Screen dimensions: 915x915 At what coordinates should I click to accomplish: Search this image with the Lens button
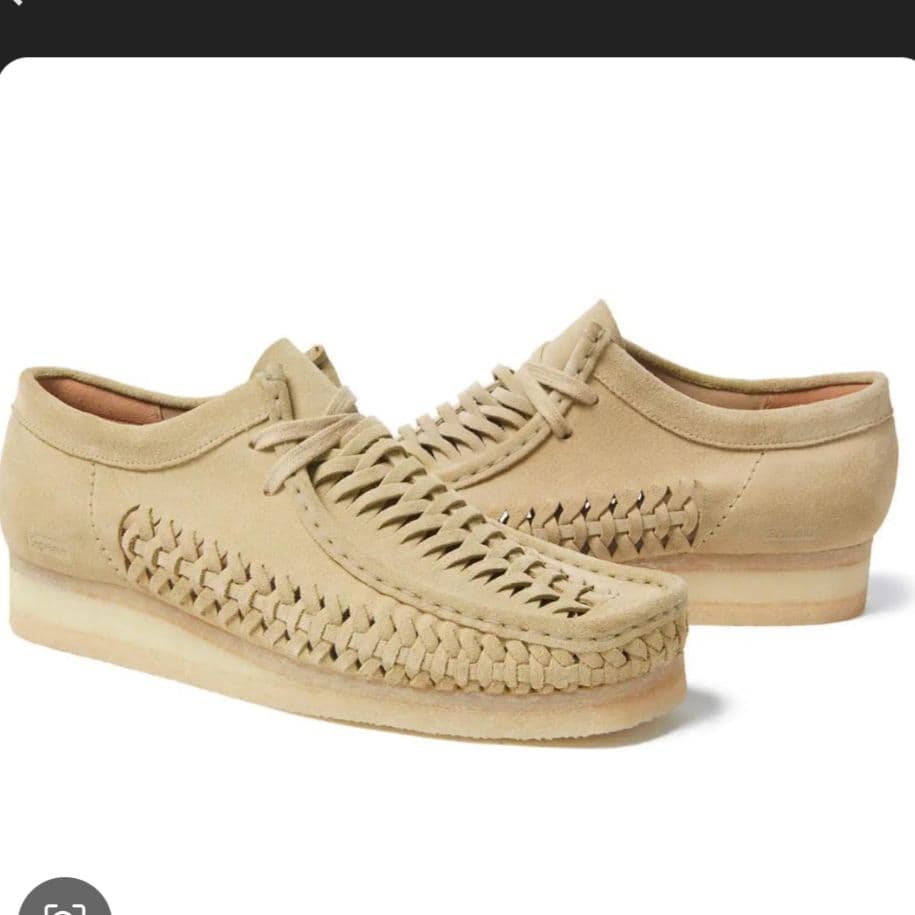pyautogui.click(x=63, y=903)
